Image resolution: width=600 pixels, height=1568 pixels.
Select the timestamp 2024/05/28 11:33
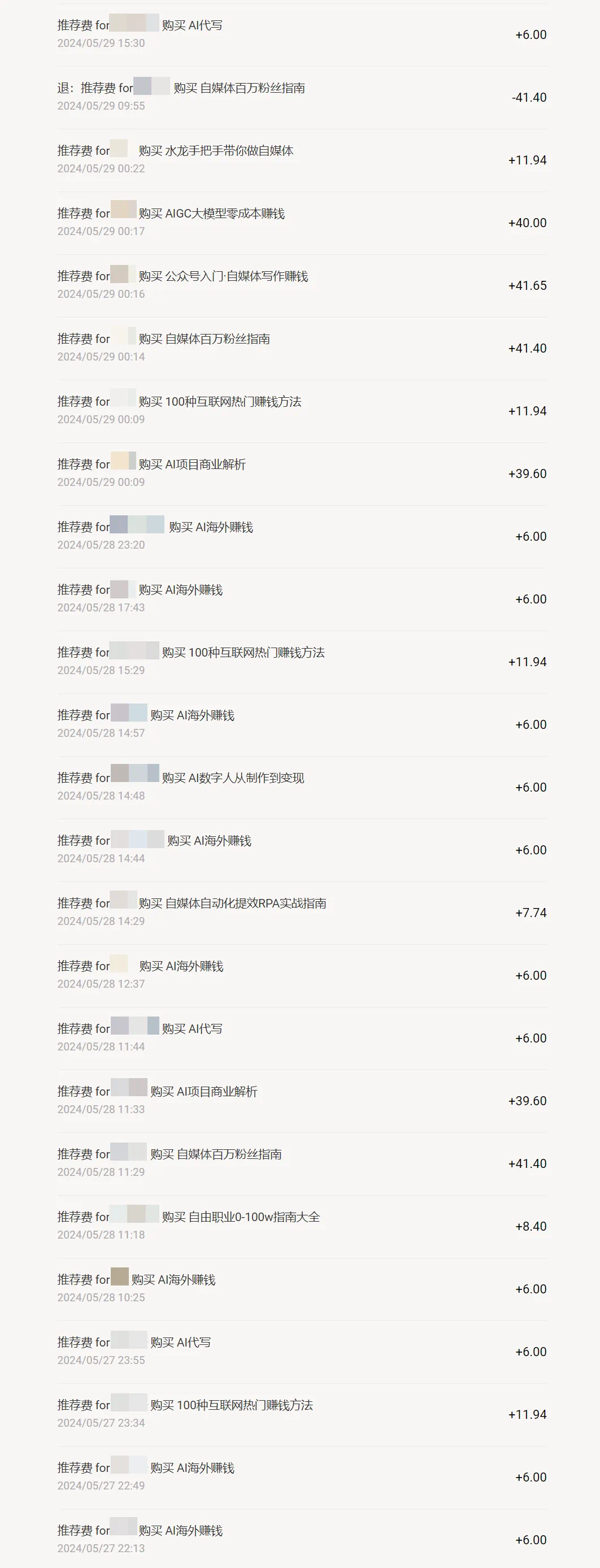click(101, 1109)
